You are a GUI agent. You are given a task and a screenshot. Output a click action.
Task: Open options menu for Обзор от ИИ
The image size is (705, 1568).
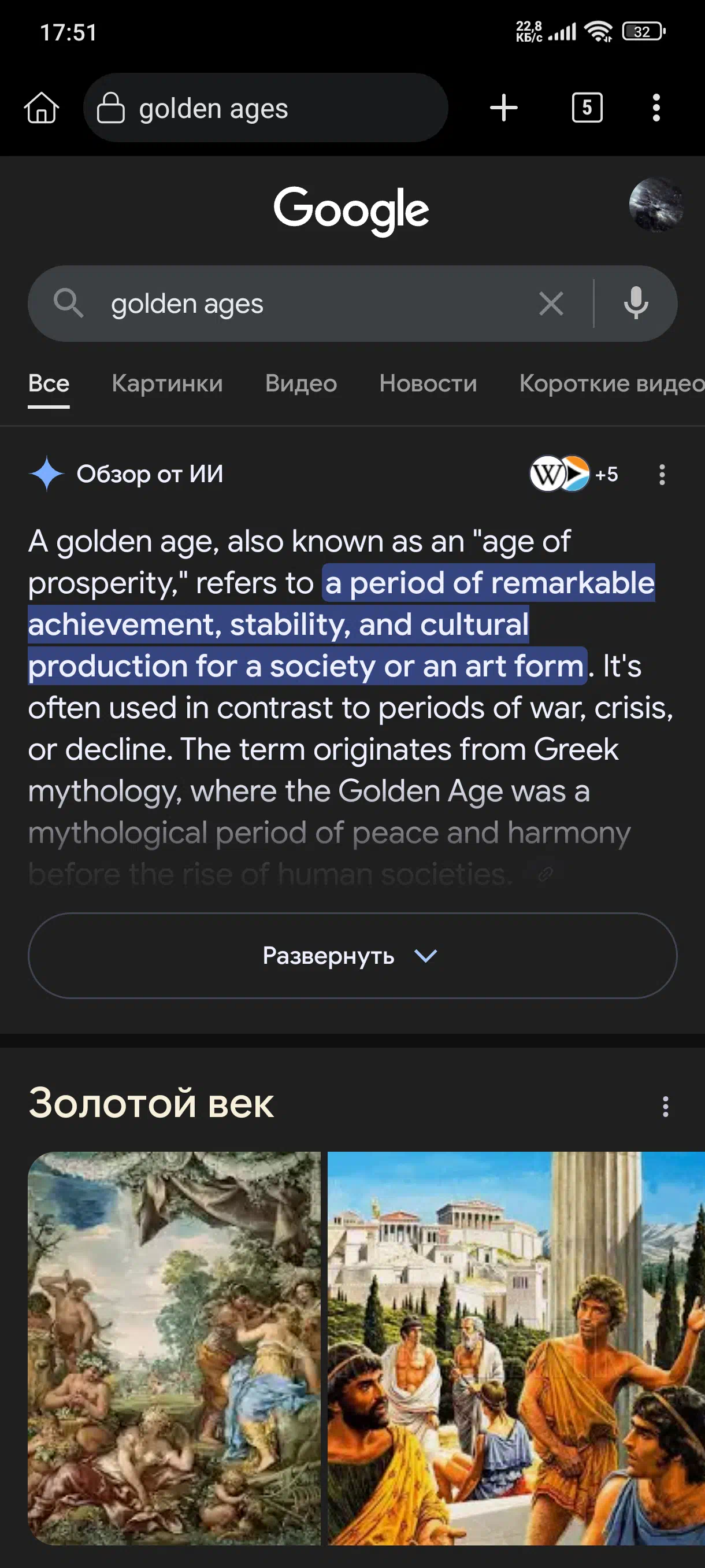(662, 474)
